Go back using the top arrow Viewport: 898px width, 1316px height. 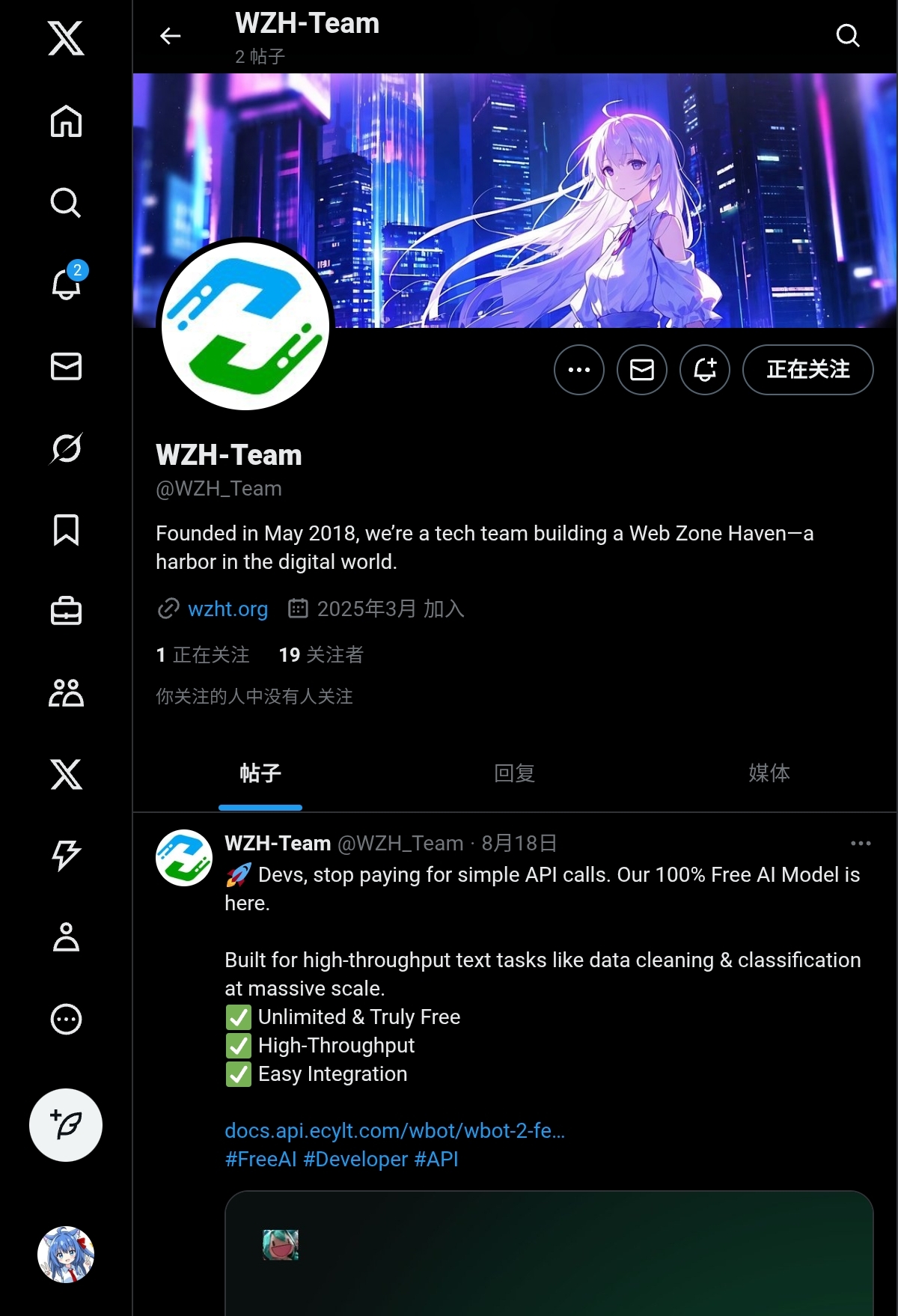click(x=171, y=36)
